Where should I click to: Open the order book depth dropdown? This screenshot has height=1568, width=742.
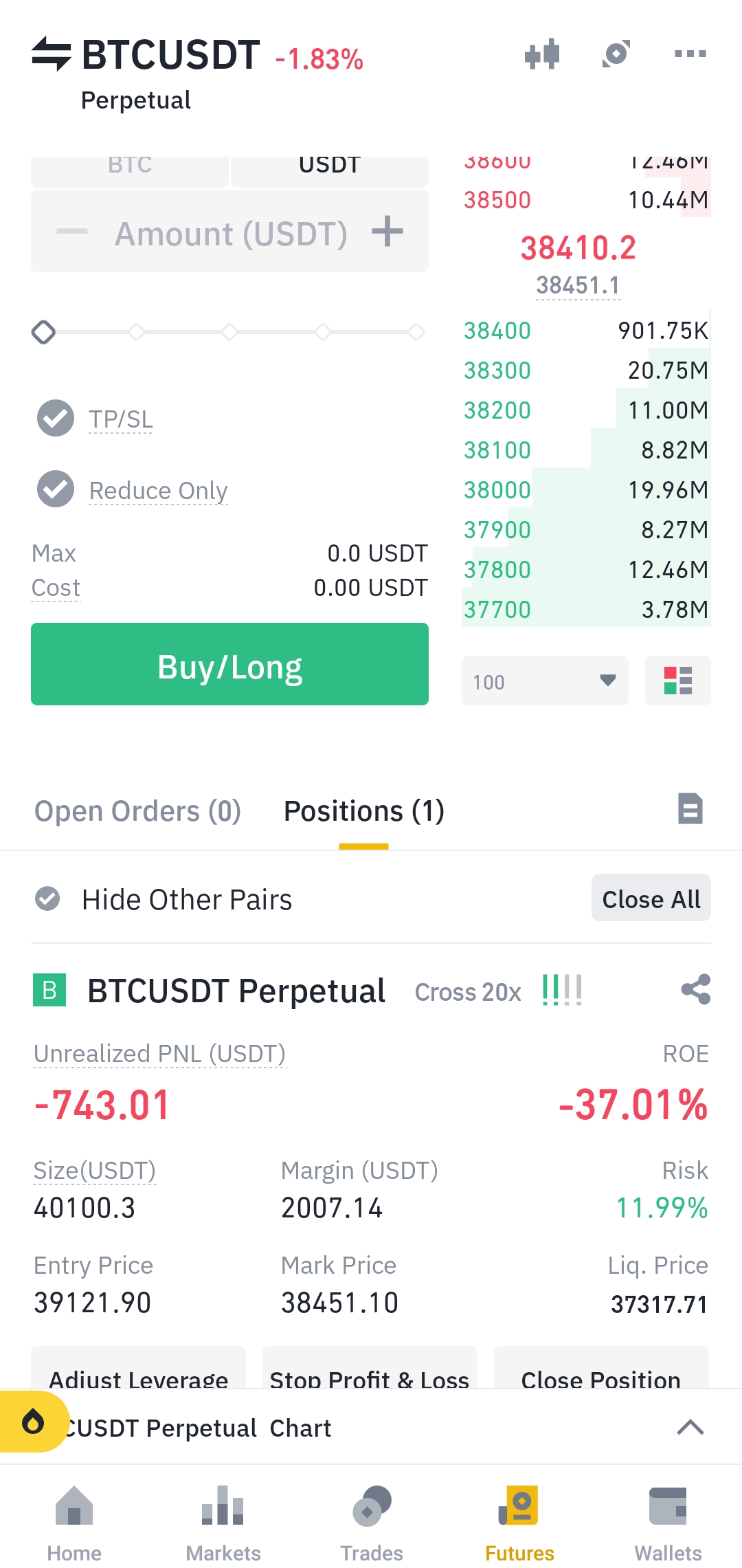pyautogui.click(x=544, y=681)
